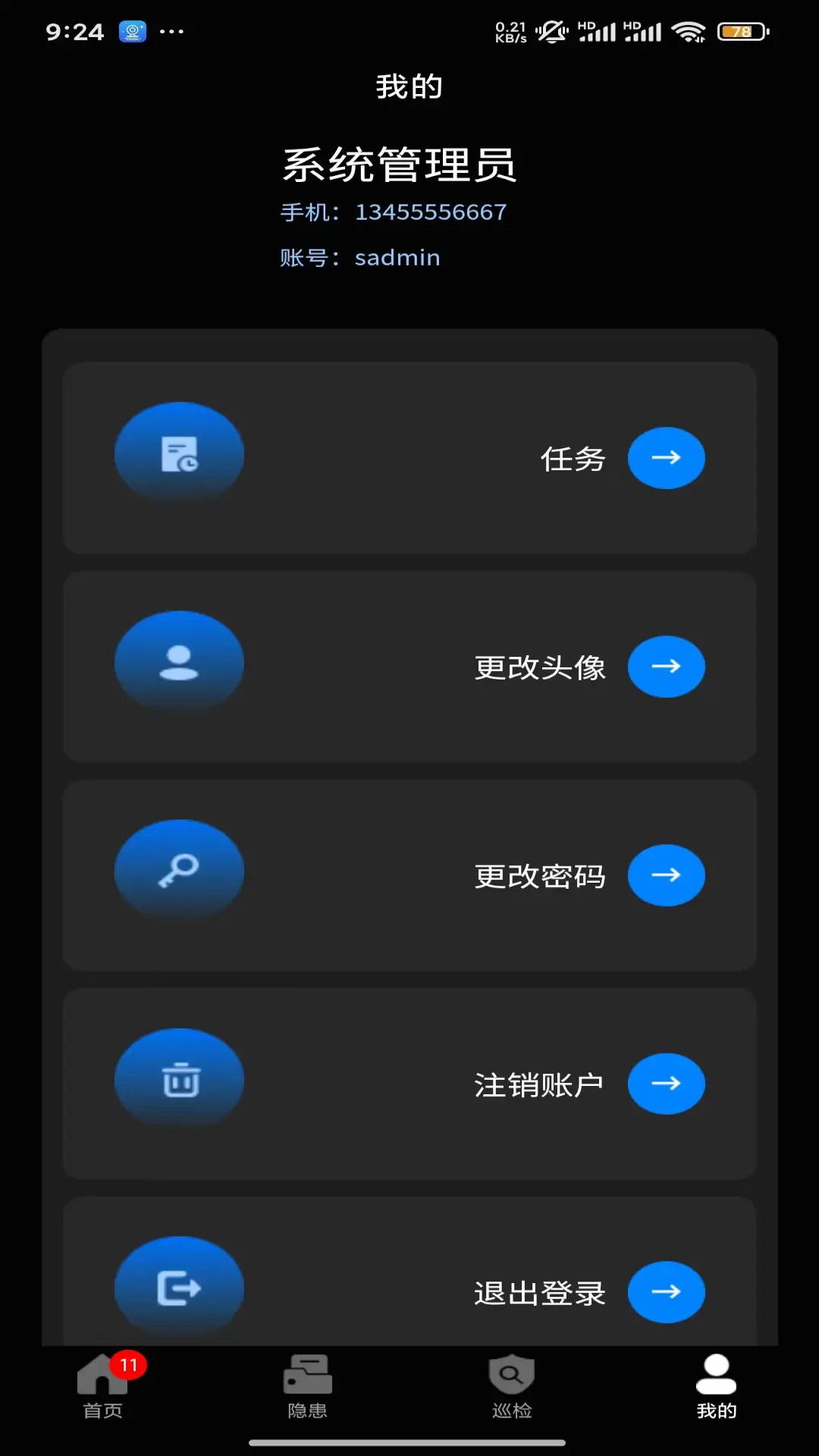Click the arrow next to 任务
The width and height of the screenshot is (819, 1456).
[x=666, y=458]
